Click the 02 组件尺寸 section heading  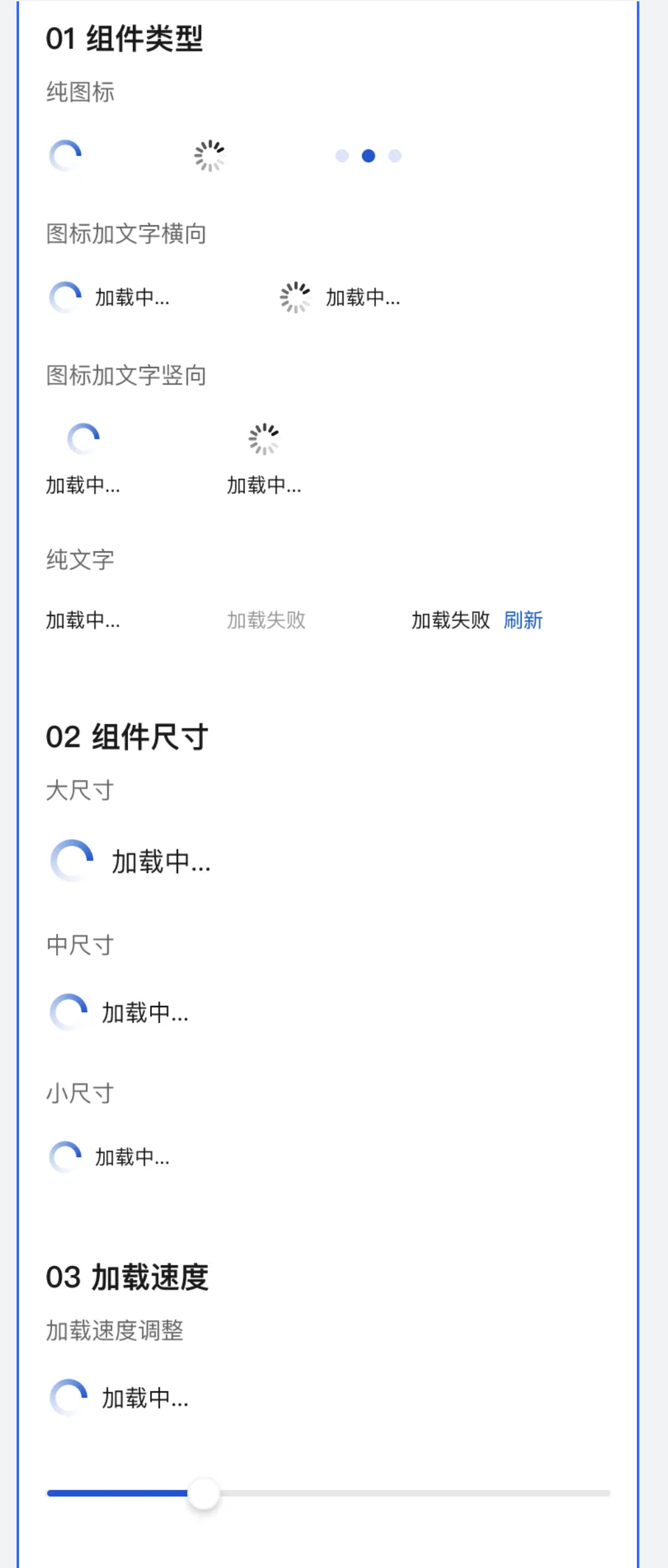(x=127, y=736)
